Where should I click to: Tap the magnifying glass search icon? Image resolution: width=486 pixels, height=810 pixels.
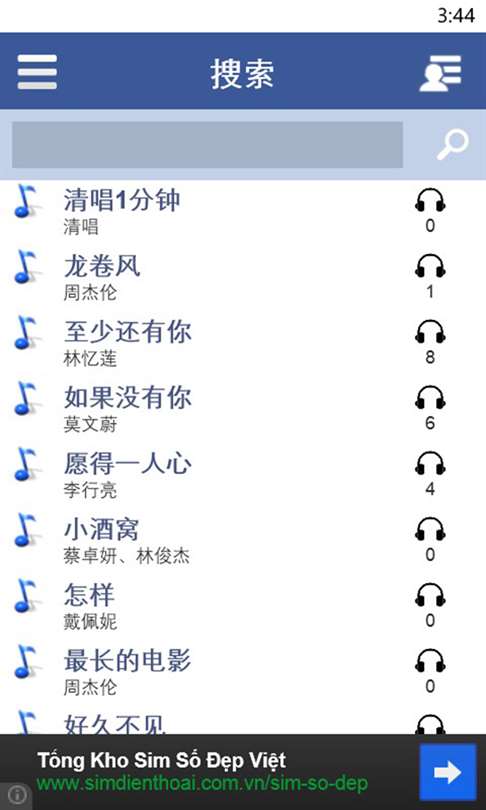(453, 145)
